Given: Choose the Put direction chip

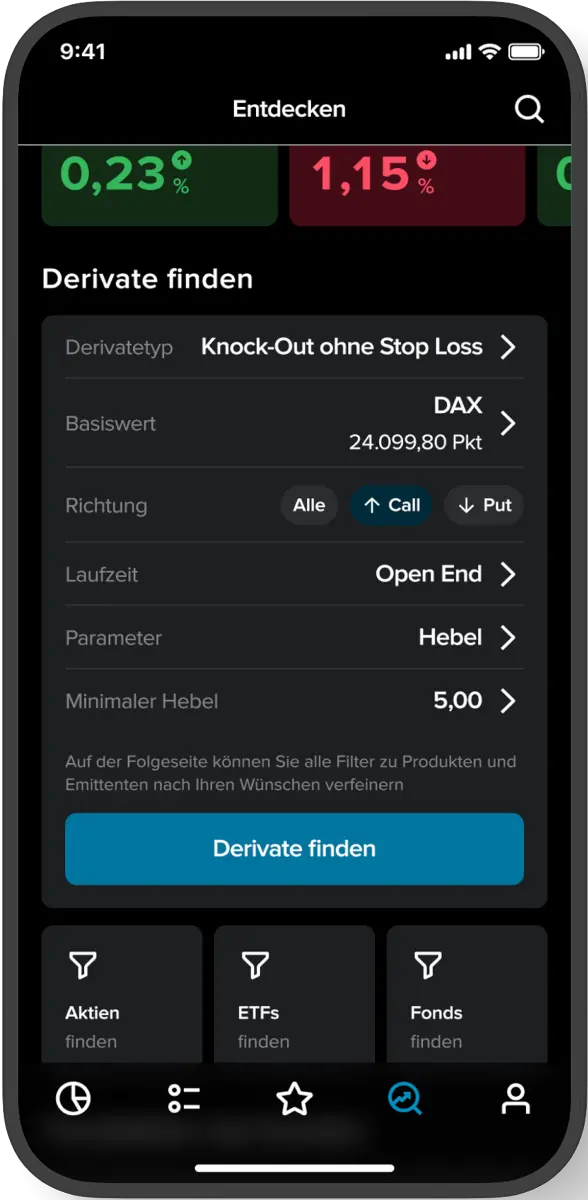Looking at the screenshot, I should (484, 505).
